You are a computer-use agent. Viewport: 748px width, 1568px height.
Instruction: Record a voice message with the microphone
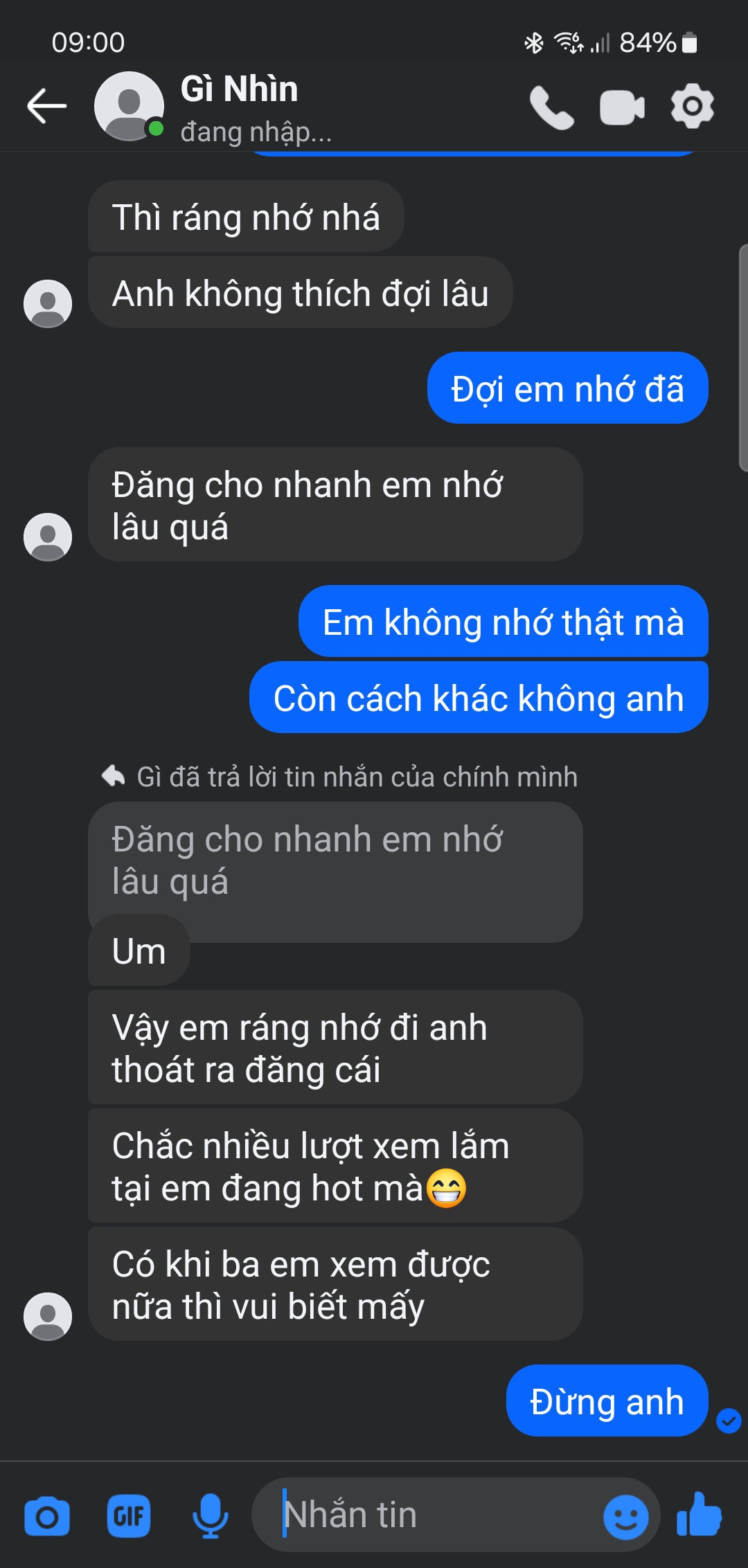tap(210, 1516)
